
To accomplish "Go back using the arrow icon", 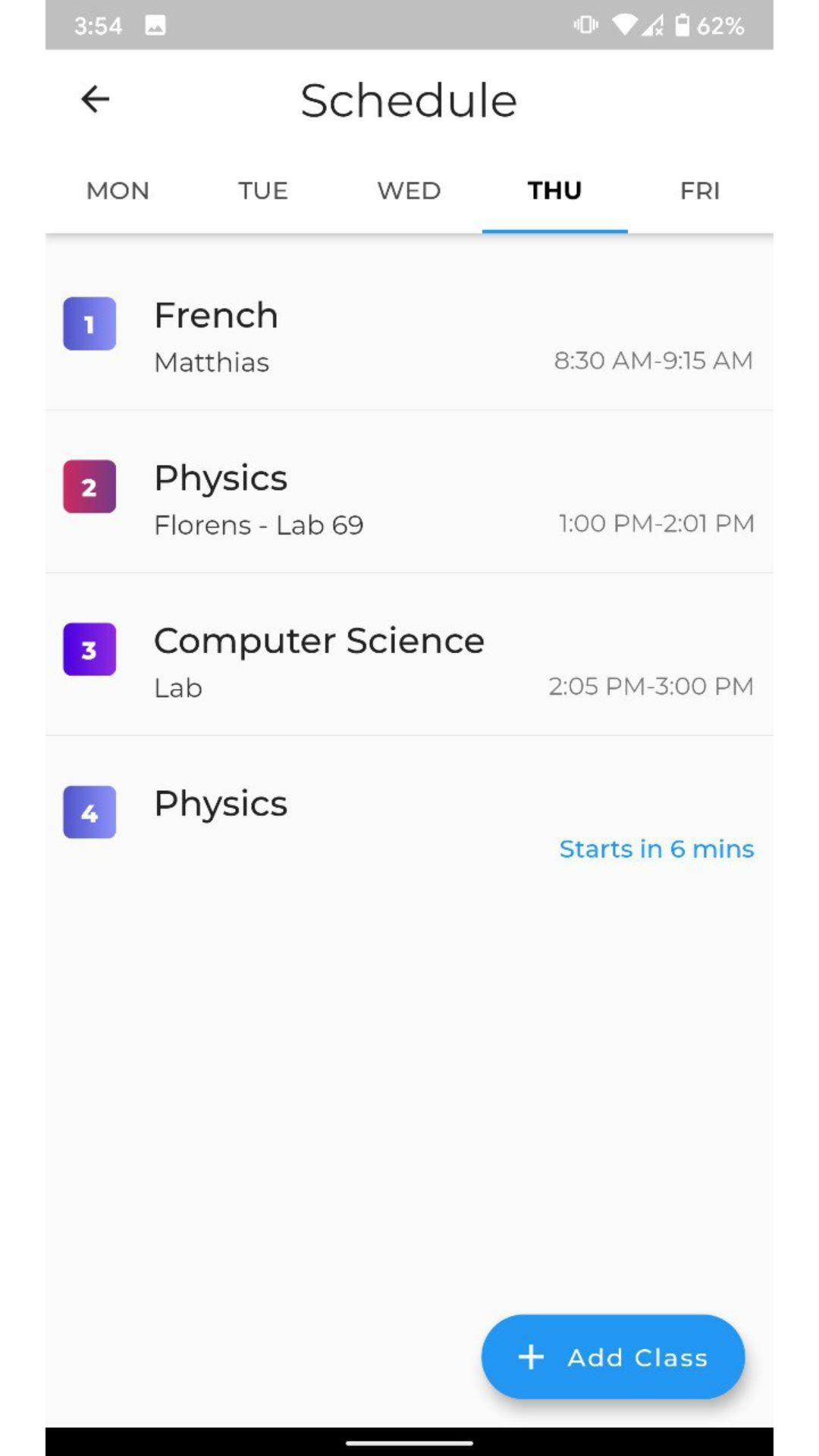I will pos(96,99).
